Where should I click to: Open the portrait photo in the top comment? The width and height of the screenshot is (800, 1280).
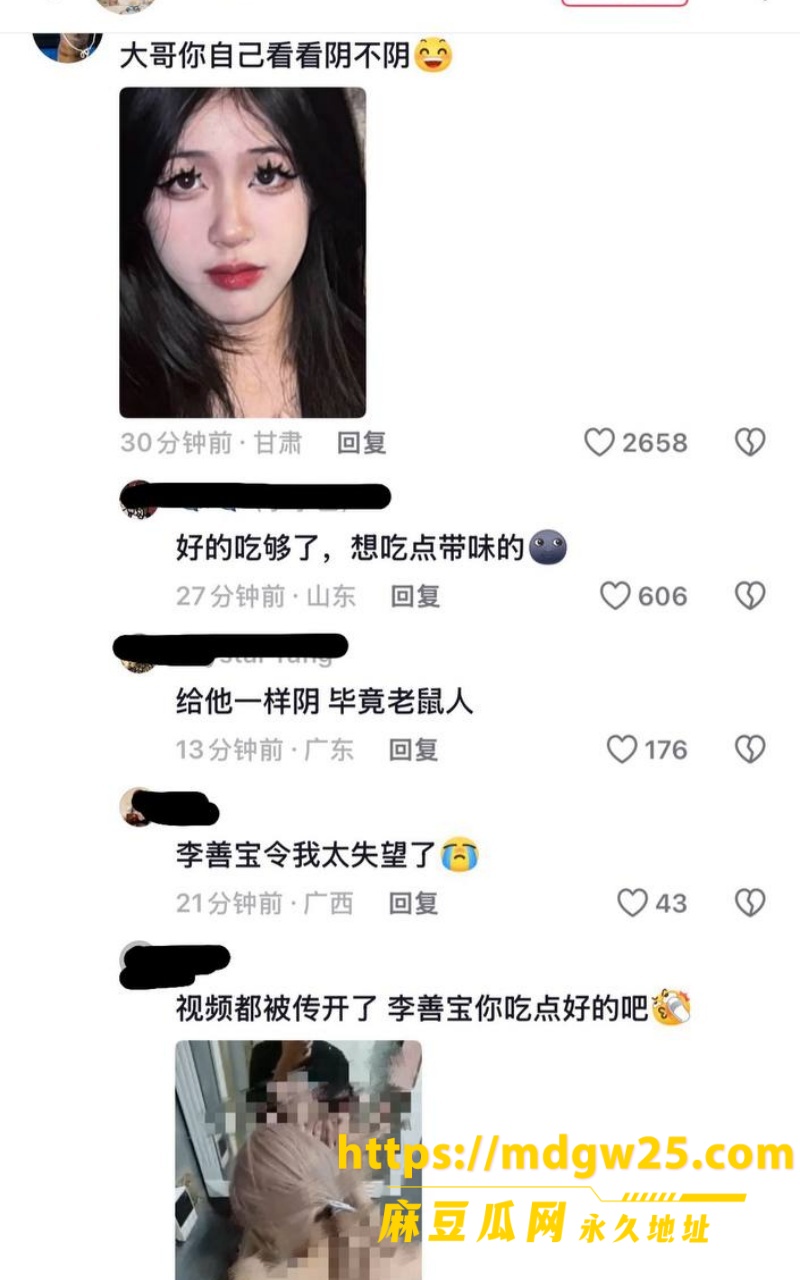coord(242,252)
